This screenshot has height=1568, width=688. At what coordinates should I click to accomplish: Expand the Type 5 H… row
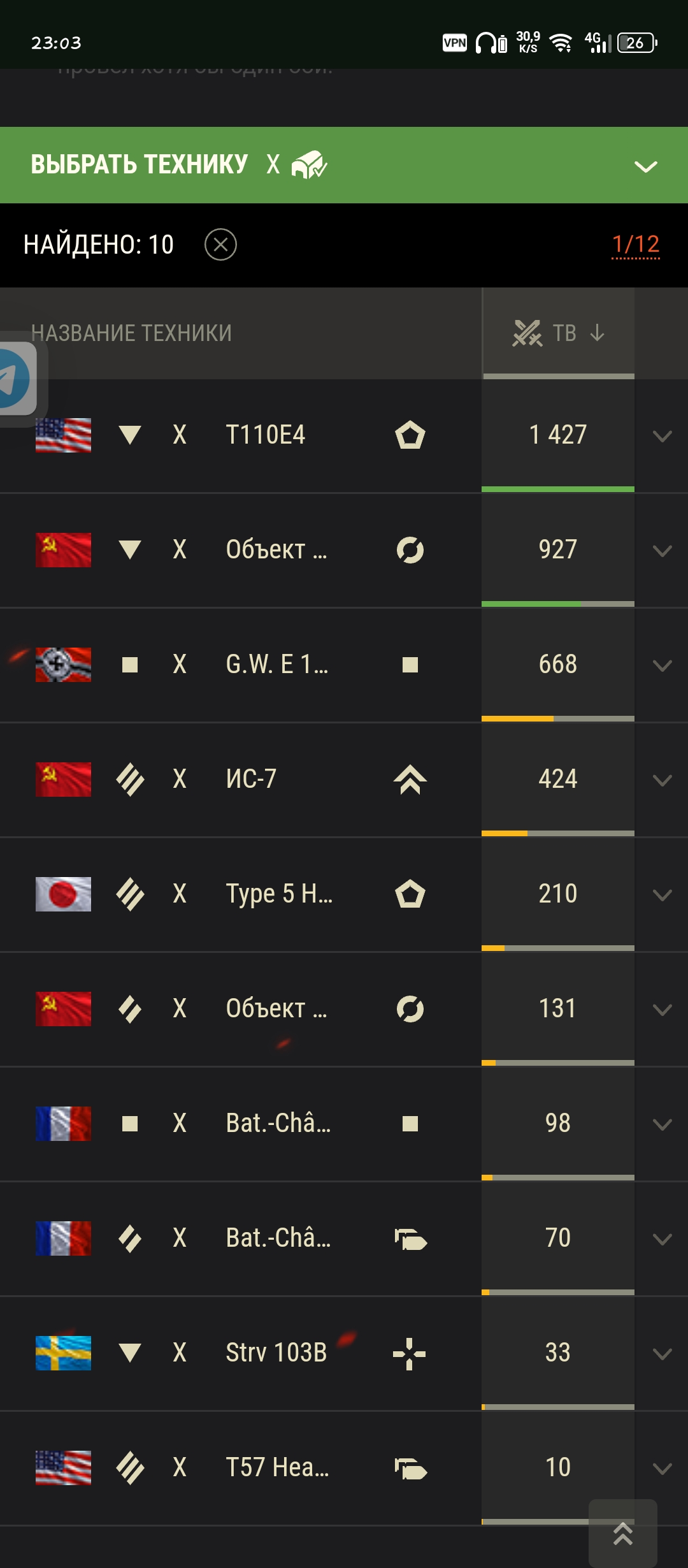point(662,895)
